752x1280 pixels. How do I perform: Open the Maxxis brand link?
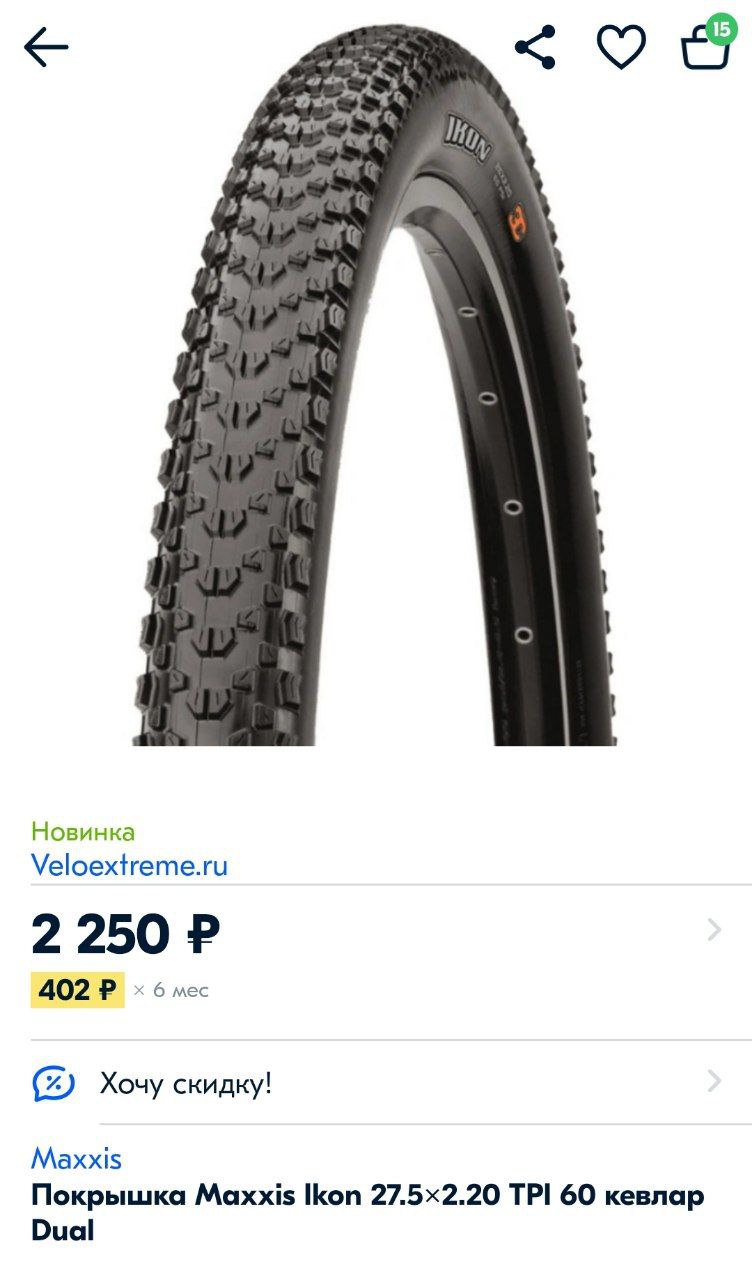pos(76,1159)
